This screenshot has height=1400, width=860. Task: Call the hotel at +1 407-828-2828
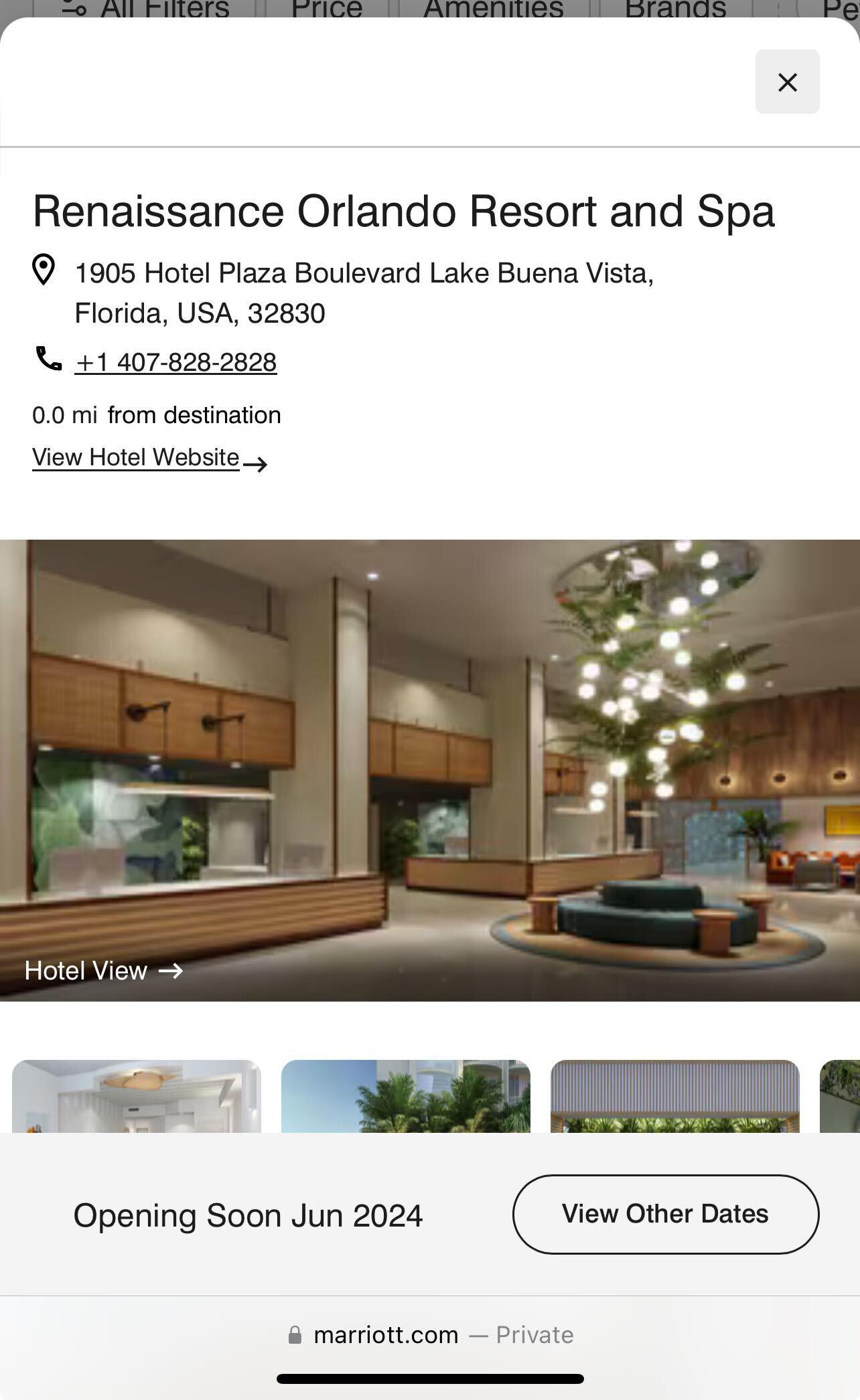(175, 362)
